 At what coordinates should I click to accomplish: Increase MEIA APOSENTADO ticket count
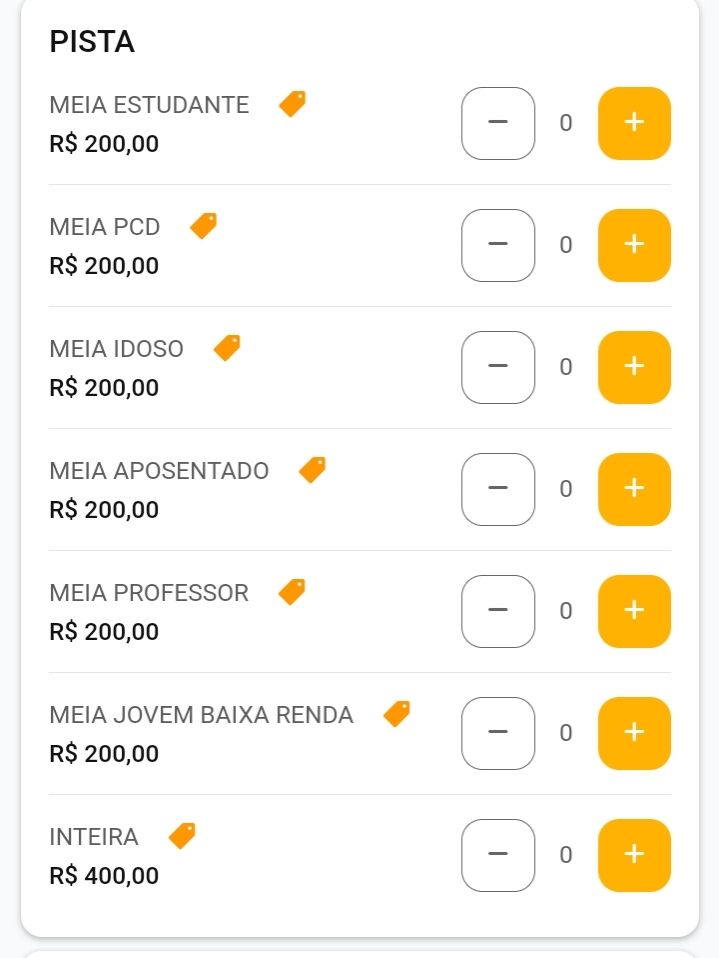coord(634,489)
